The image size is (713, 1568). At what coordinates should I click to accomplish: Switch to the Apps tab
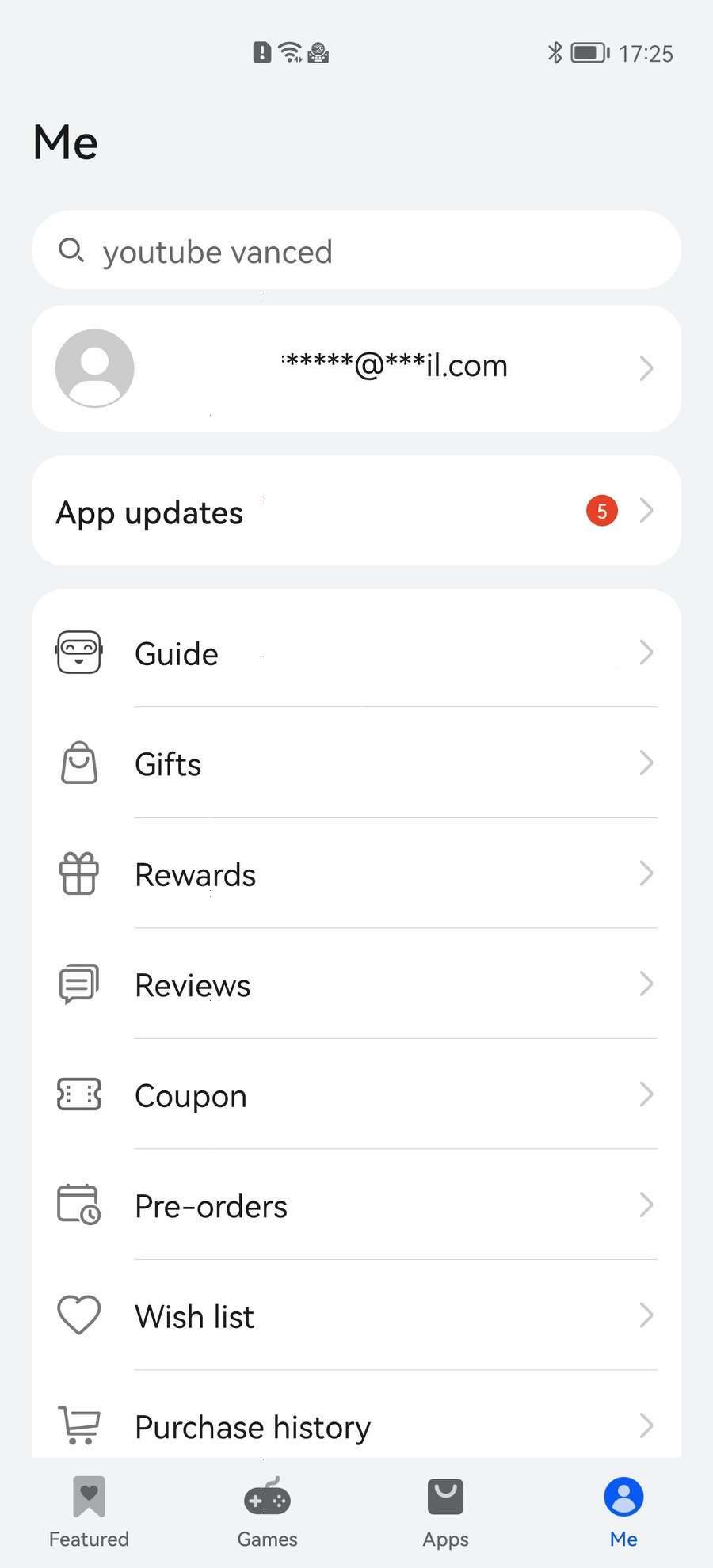445,1513
